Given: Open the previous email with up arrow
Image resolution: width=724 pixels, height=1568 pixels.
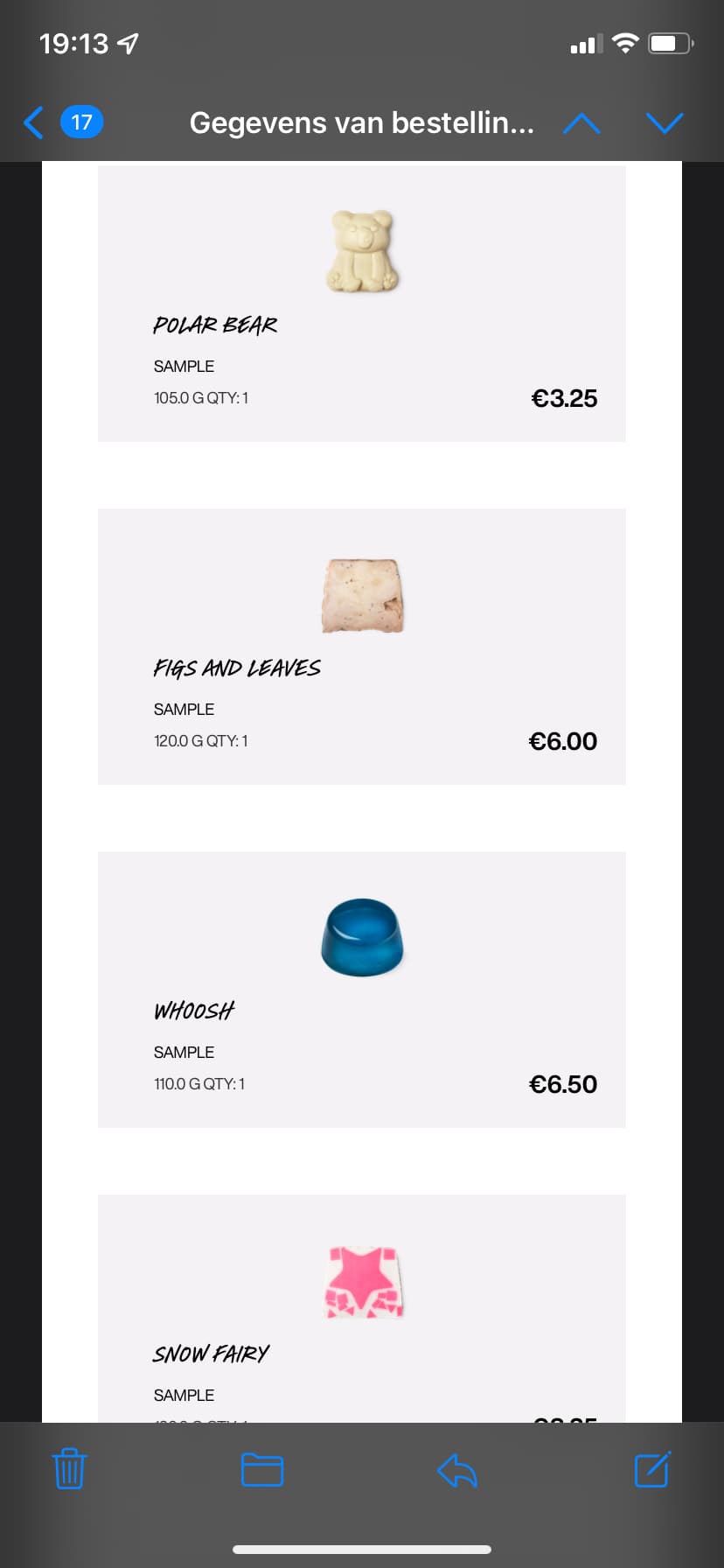Looking at the screenshot, I should click(x=581, y=123).
